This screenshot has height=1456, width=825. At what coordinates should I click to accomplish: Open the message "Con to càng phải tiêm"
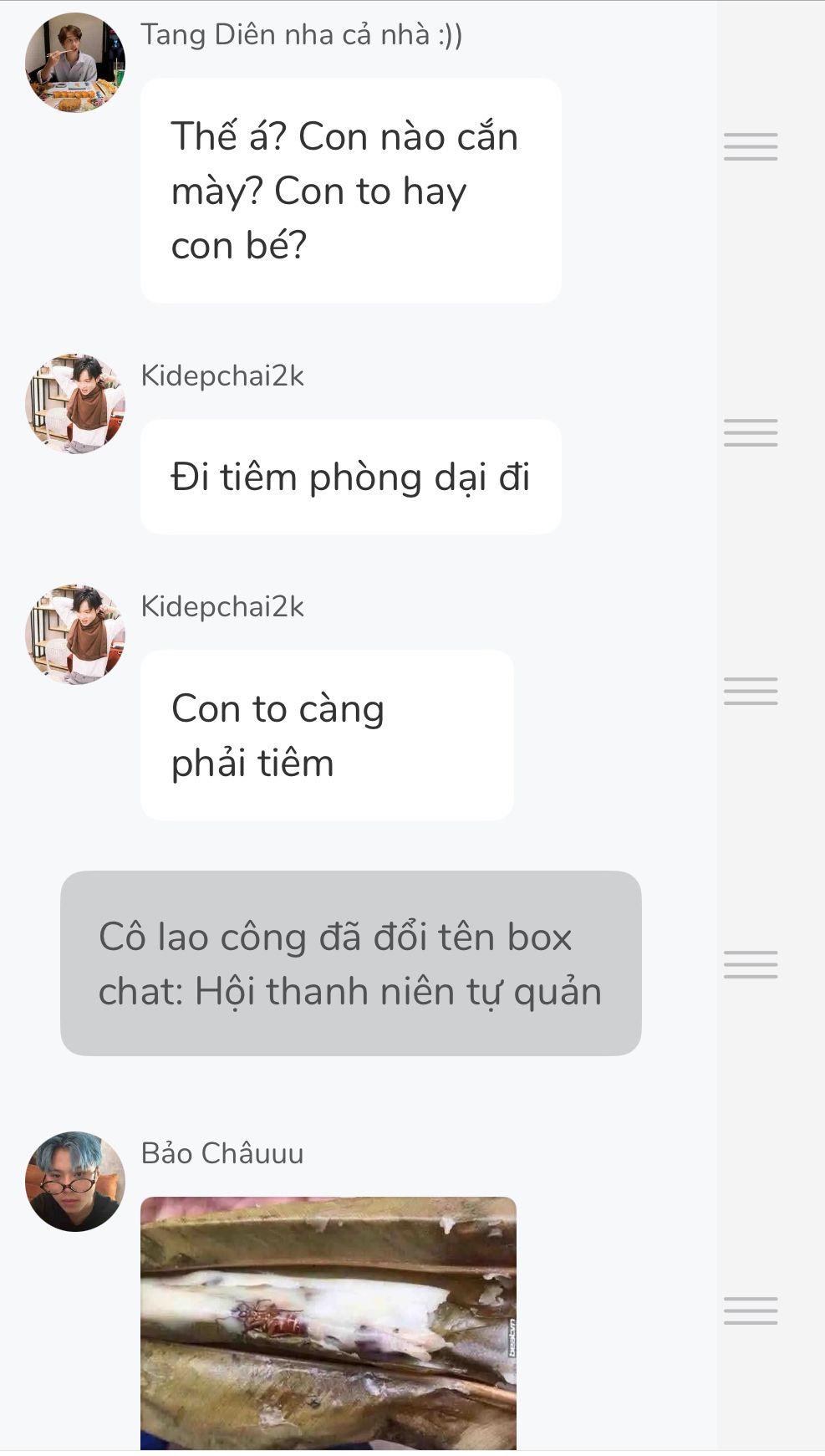click(x=327, y=735)
